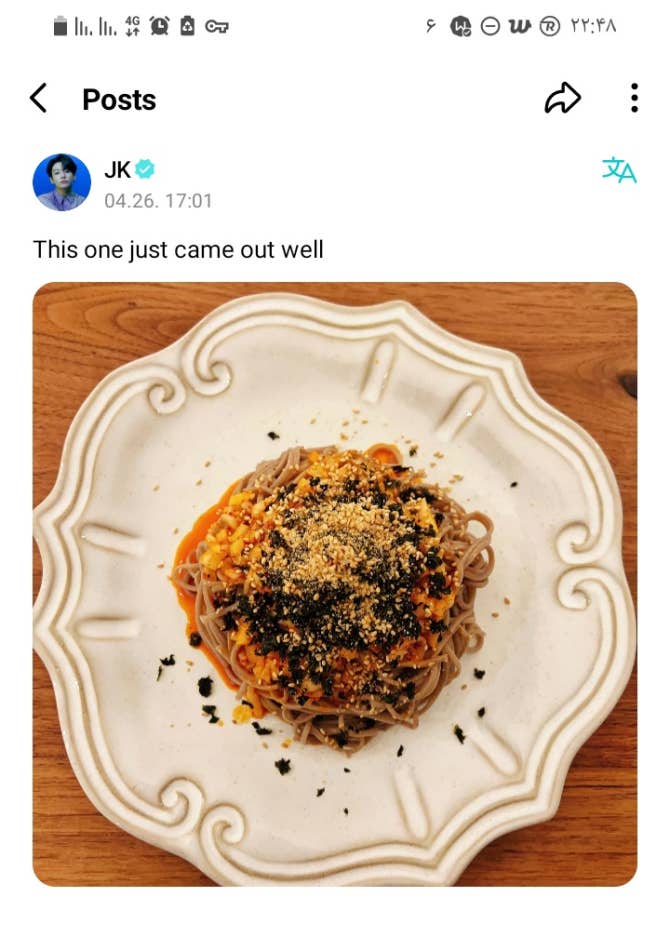Open JK's profile picture
Image resolution: width=670 pixels, height=925 pixels.
coord(62,182)
